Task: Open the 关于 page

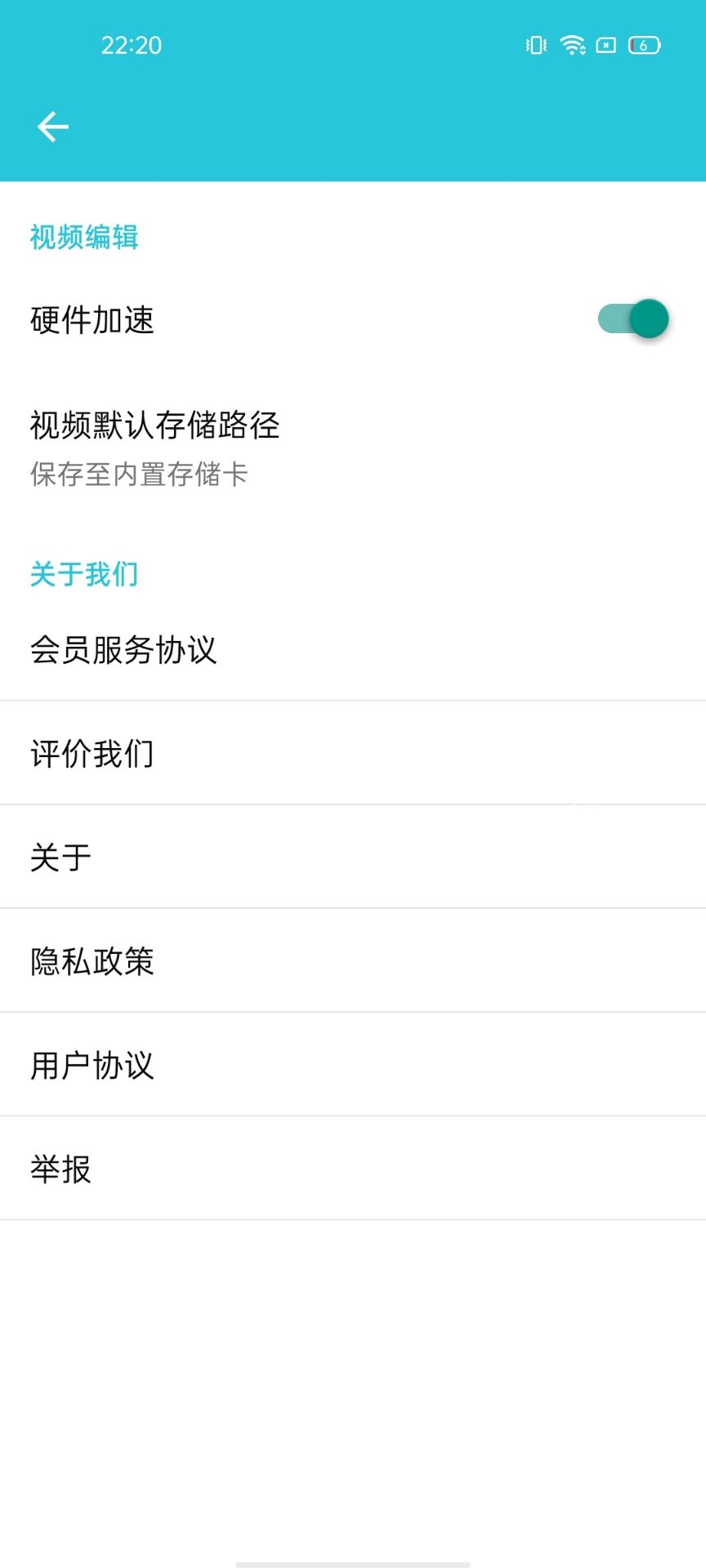Action: coord(353,857)
